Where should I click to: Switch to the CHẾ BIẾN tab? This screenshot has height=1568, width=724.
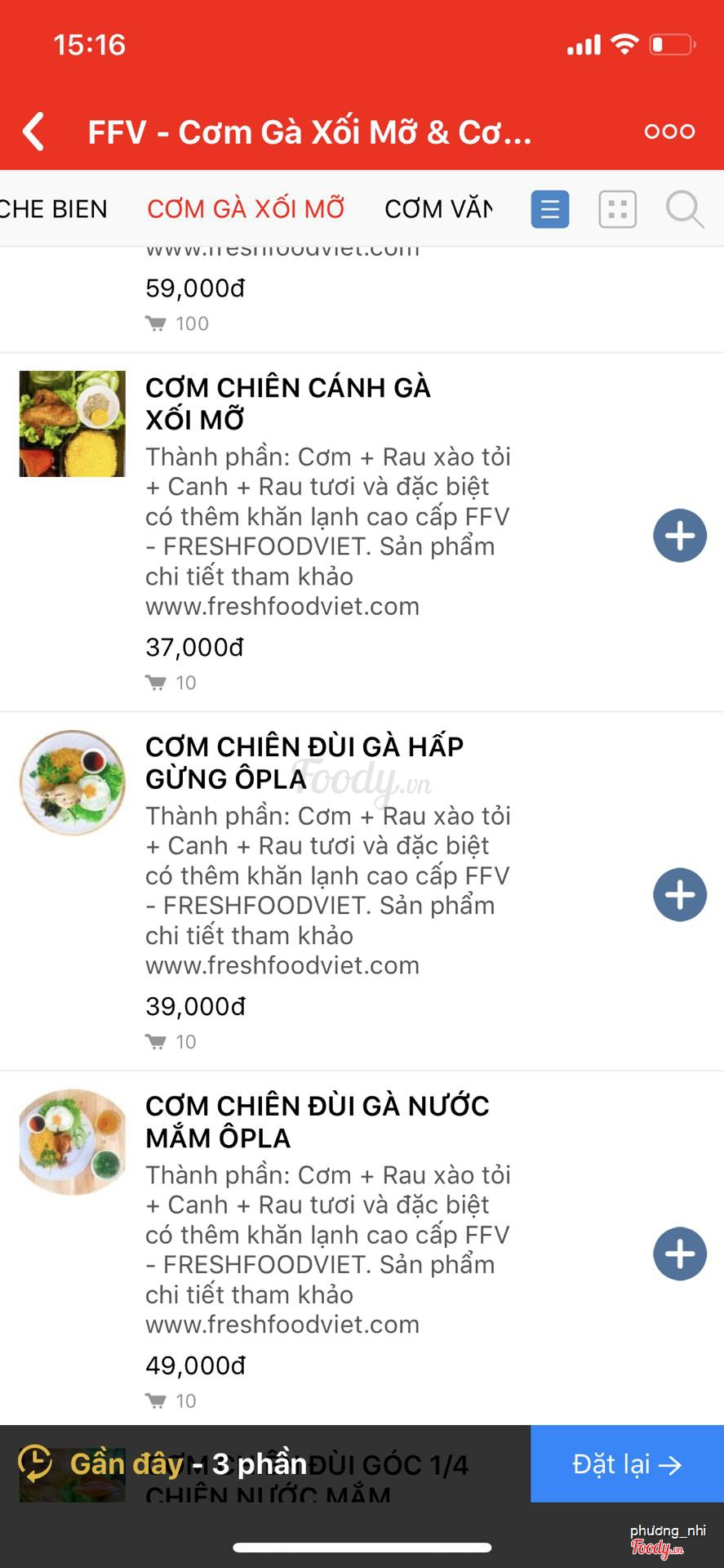point(53,209)
